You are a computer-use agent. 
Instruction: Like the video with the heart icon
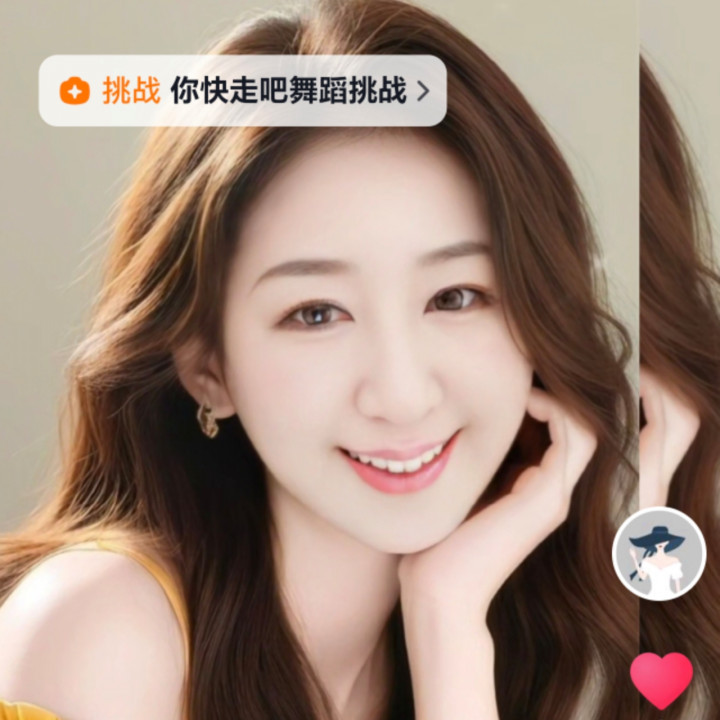click(661, 681)
